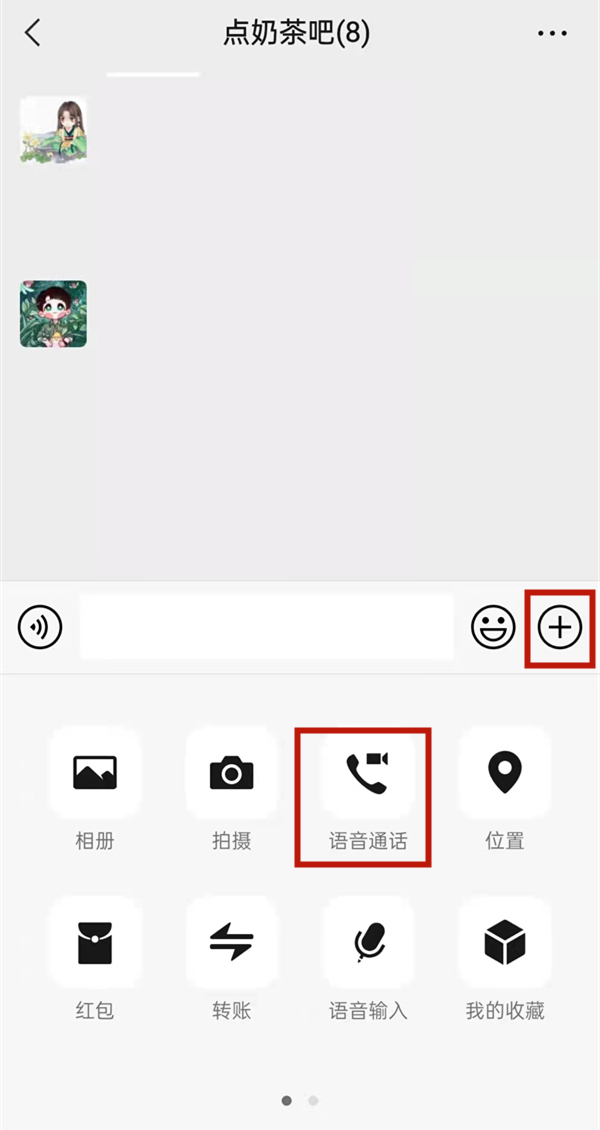Start a 语音通话 voice call

[x=367, y=772]
